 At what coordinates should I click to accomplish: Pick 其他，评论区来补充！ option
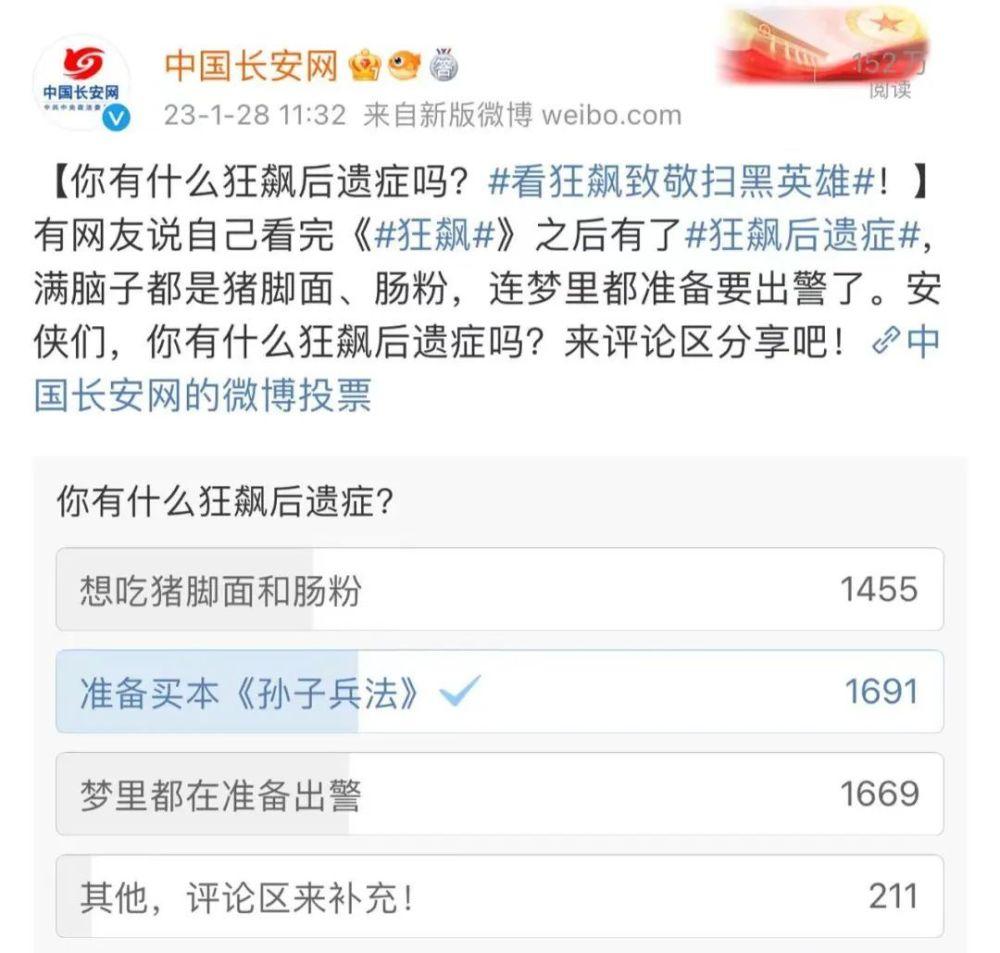(x=499, y=896)
